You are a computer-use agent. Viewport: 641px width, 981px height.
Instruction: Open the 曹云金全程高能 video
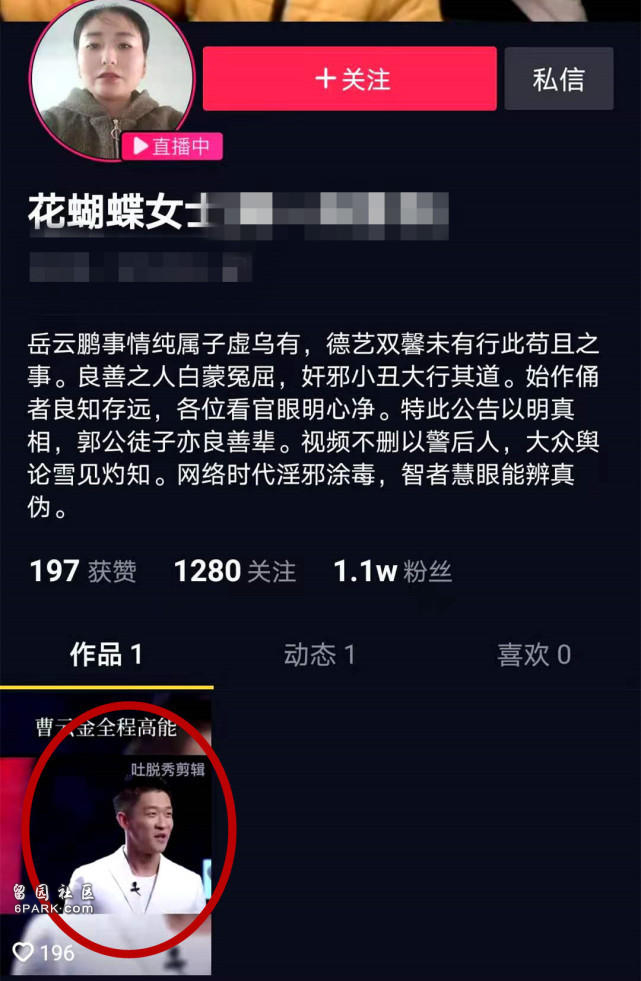106,832
